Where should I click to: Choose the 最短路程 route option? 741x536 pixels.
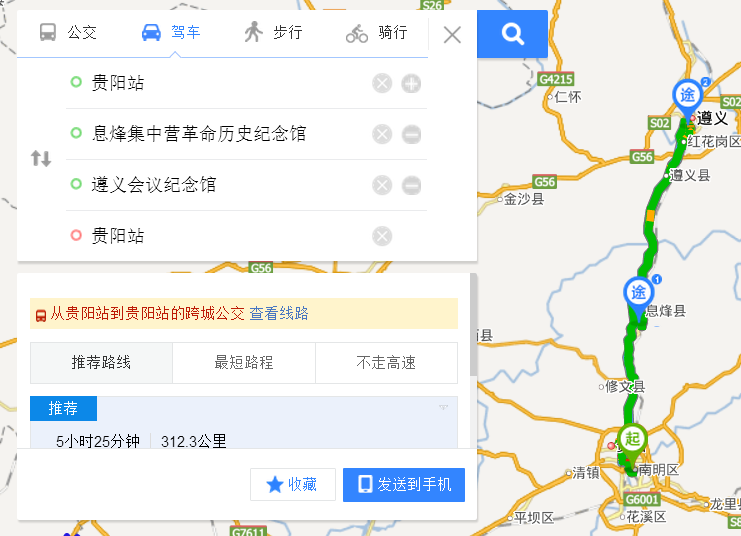point(244,363)
